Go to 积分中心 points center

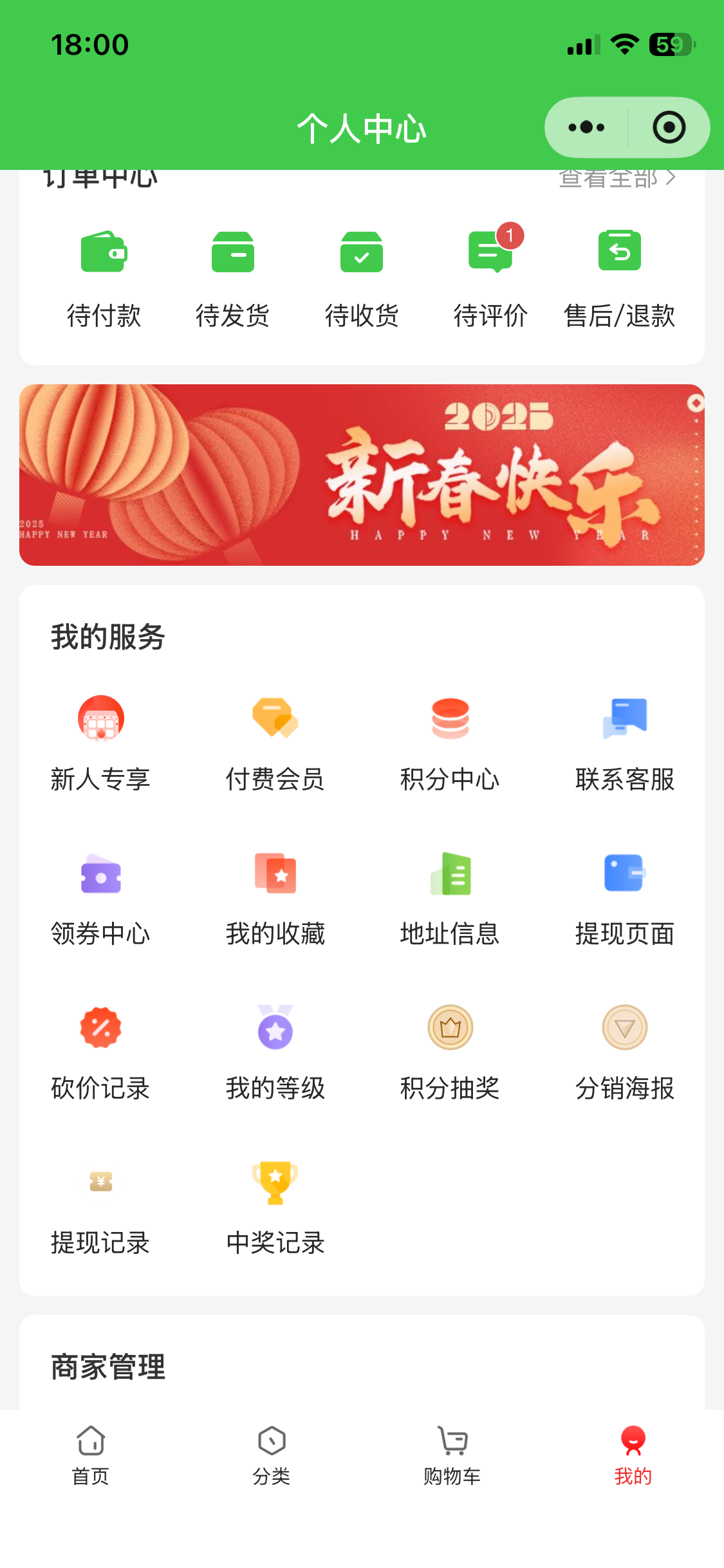click(x=450, y=743)
